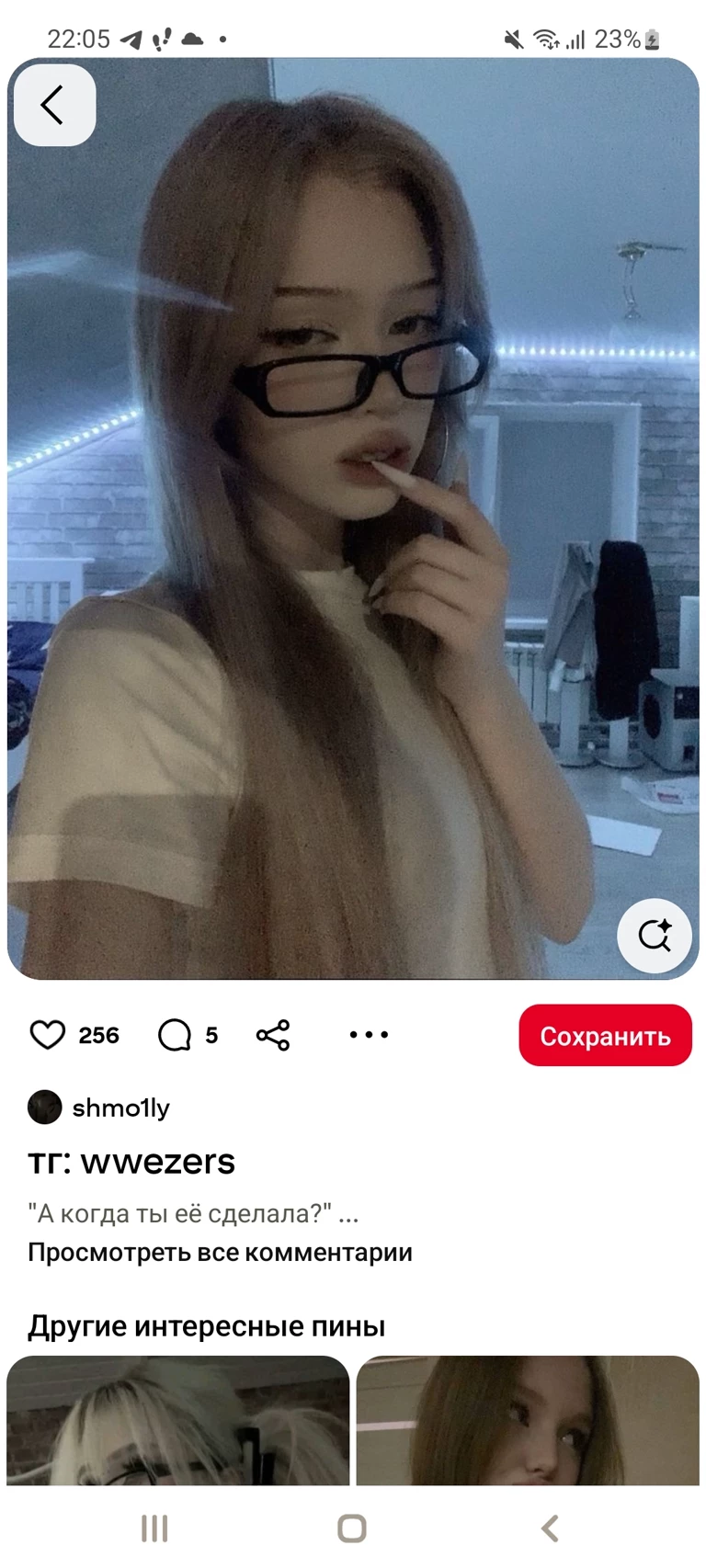Open visual search lens on the pin image
Screen dimensions: 706x1568
click(x=654, y=935)
